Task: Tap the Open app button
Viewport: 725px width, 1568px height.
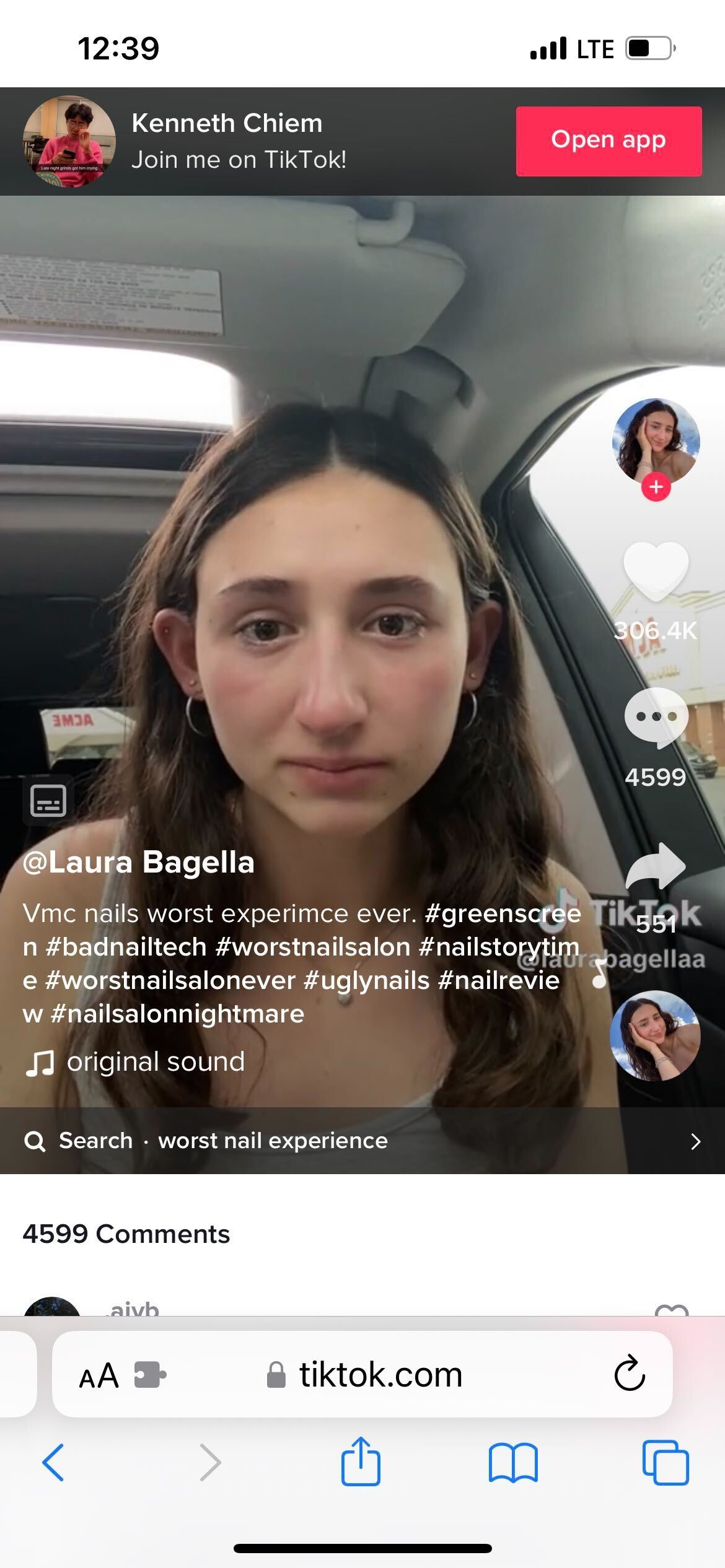Action: coord(609,141)
